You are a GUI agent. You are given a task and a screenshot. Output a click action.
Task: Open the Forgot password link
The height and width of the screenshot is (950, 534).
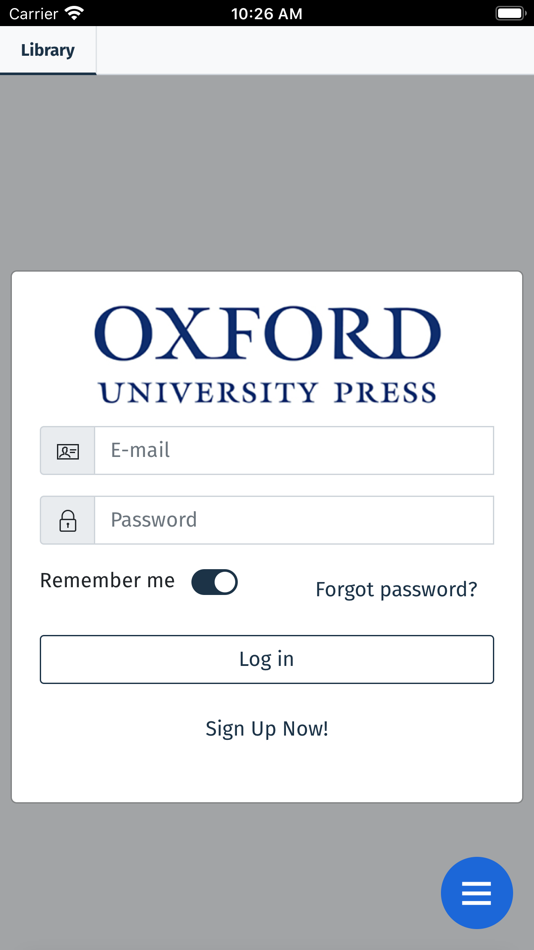click(396, 589)
